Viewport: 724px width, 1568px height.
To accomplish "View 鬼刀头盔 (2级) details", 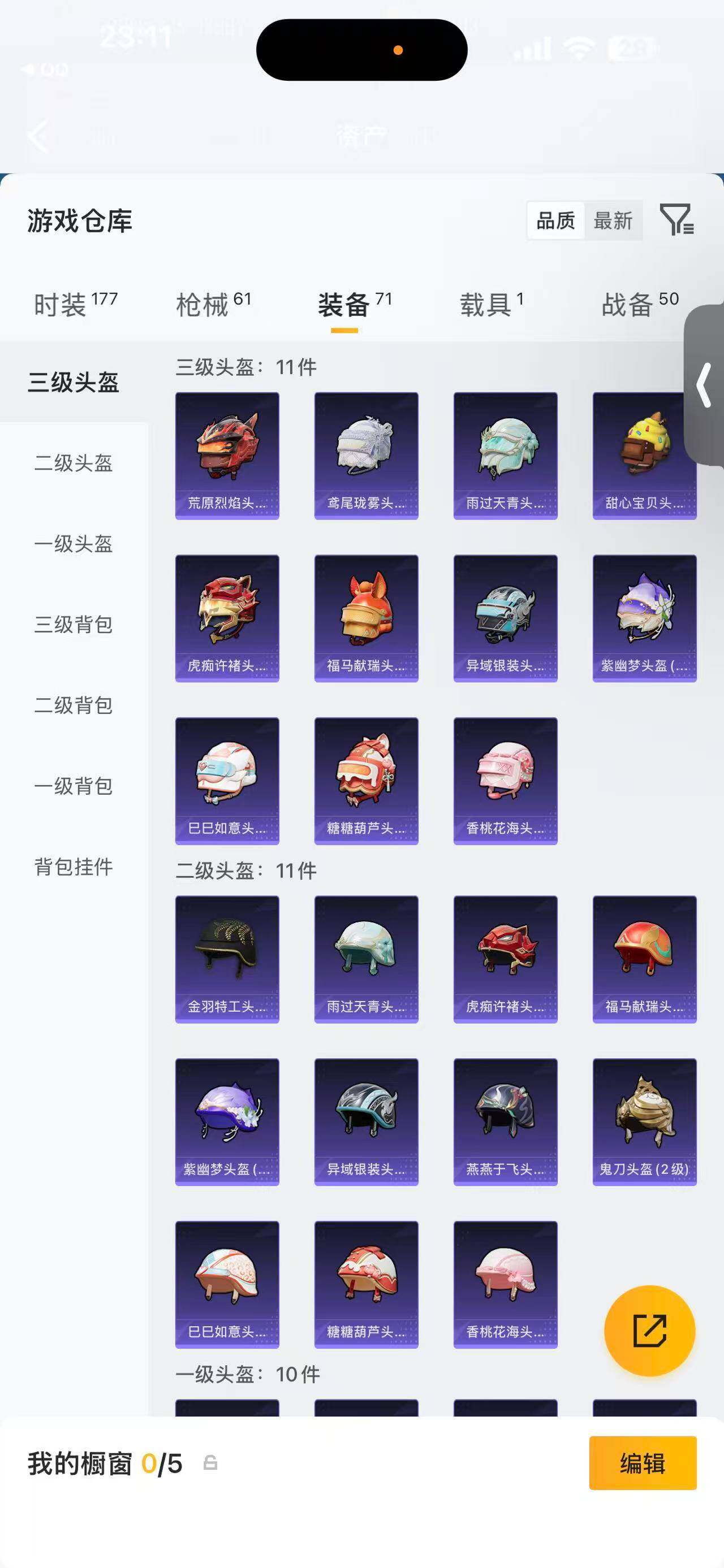I will pos(644,1121).
